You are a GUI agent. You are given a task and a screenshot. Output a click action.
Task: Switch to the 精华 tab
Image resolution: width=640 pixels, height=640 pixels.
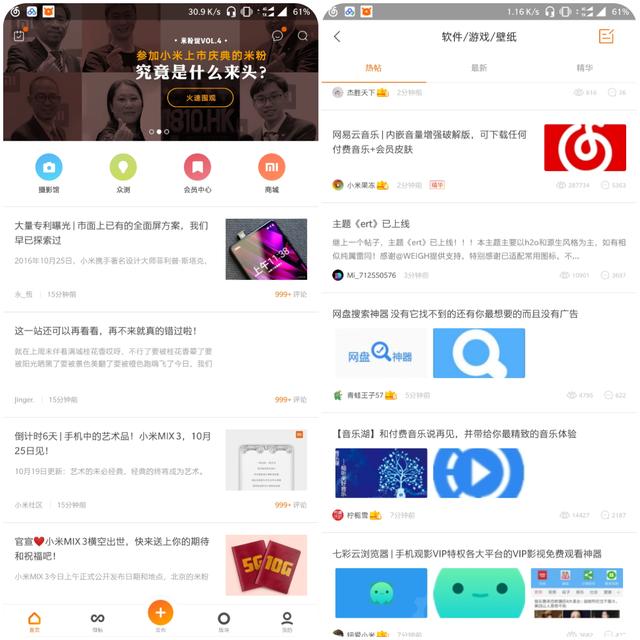coord(585,68)
